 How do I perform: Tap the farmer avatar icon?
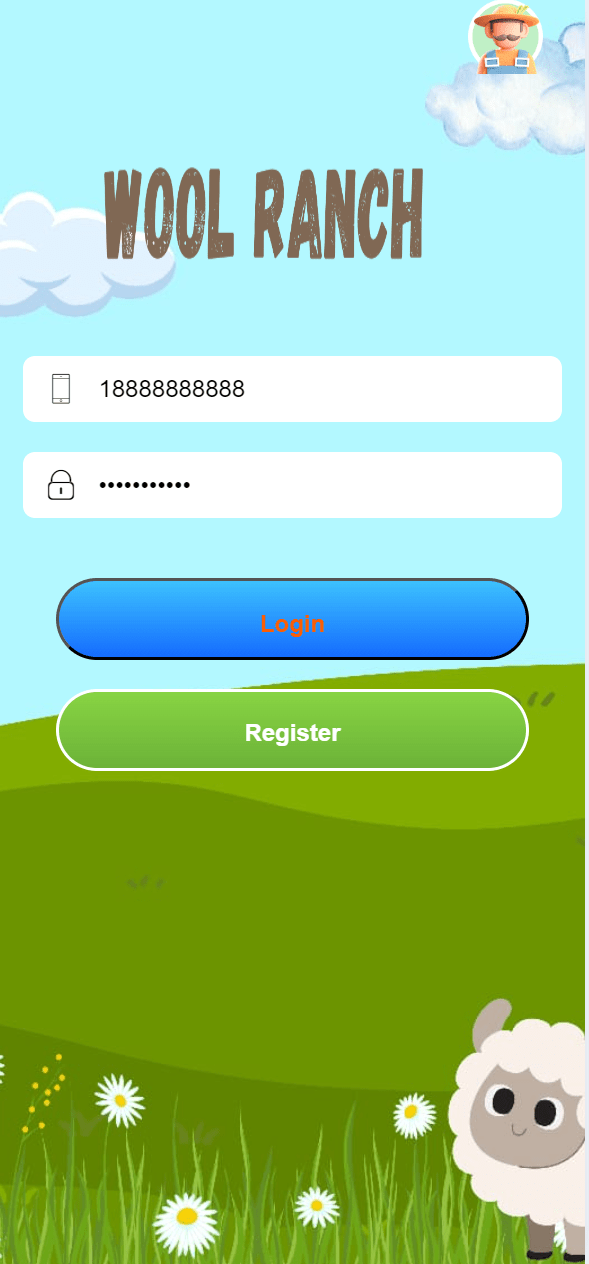pos(506,38)
